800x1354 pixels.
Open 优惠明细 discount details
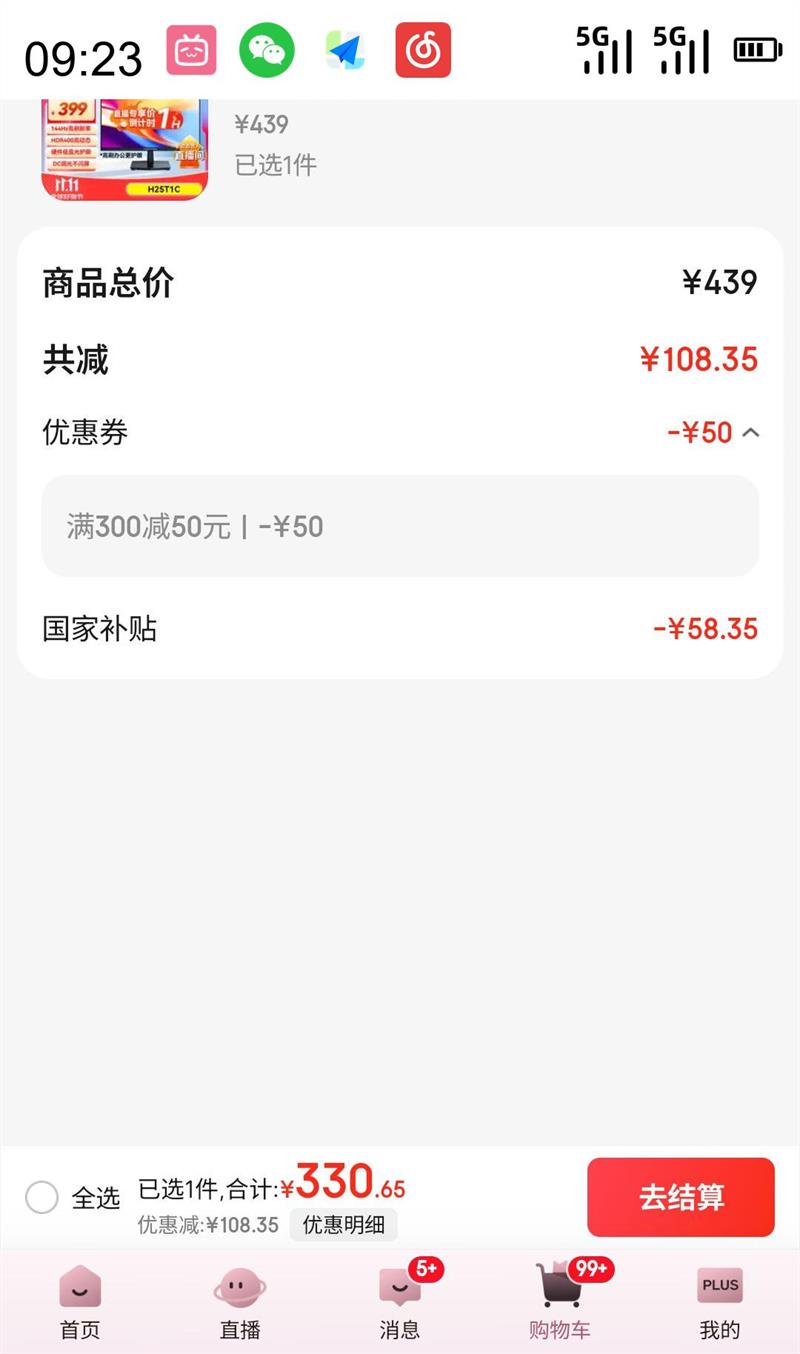pyautogui.click(x=343, y=1225)
